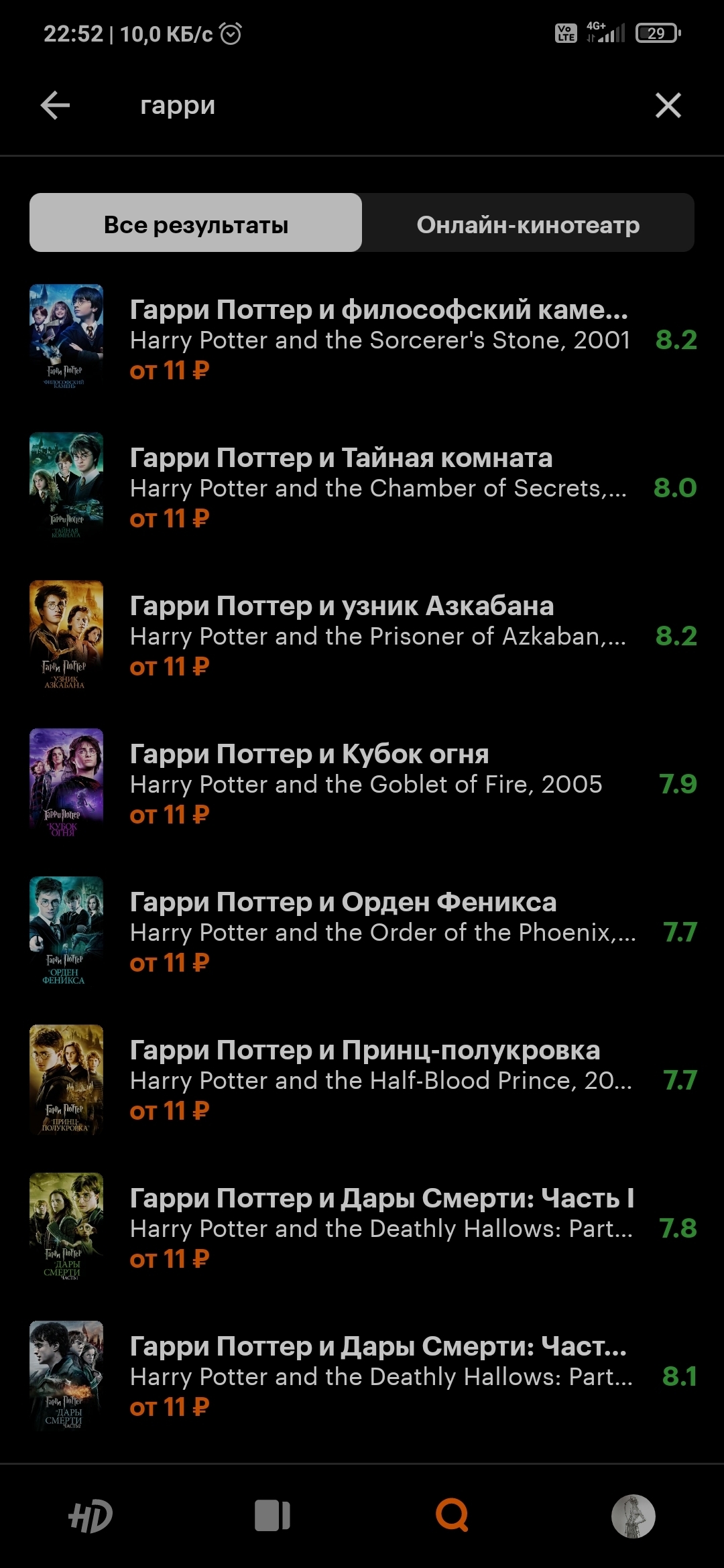Open Гарри Поттер и философский камень result

tap(379, 339)
